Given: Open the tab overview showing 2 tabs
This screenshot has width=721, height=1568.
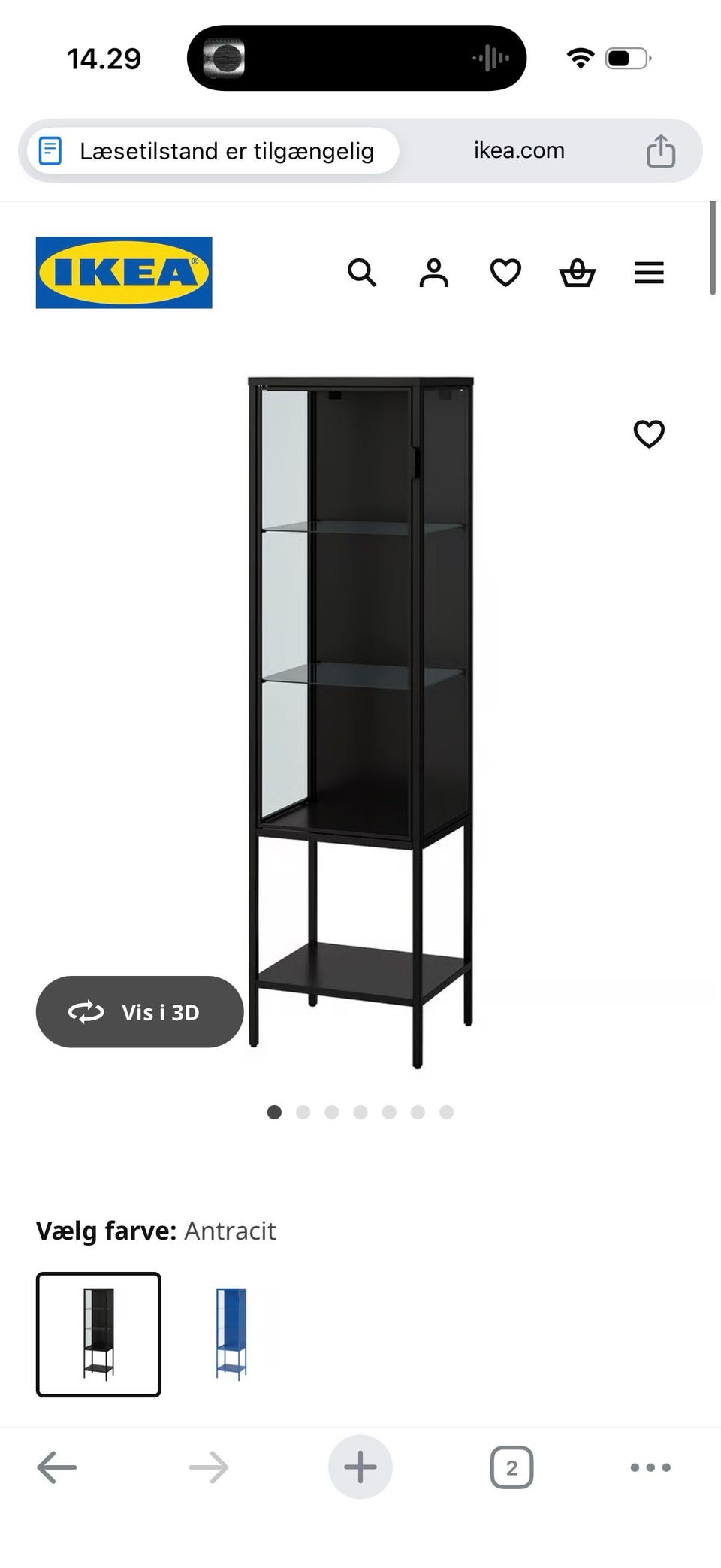Looking at the screenshot, I should pos(511,1467).
